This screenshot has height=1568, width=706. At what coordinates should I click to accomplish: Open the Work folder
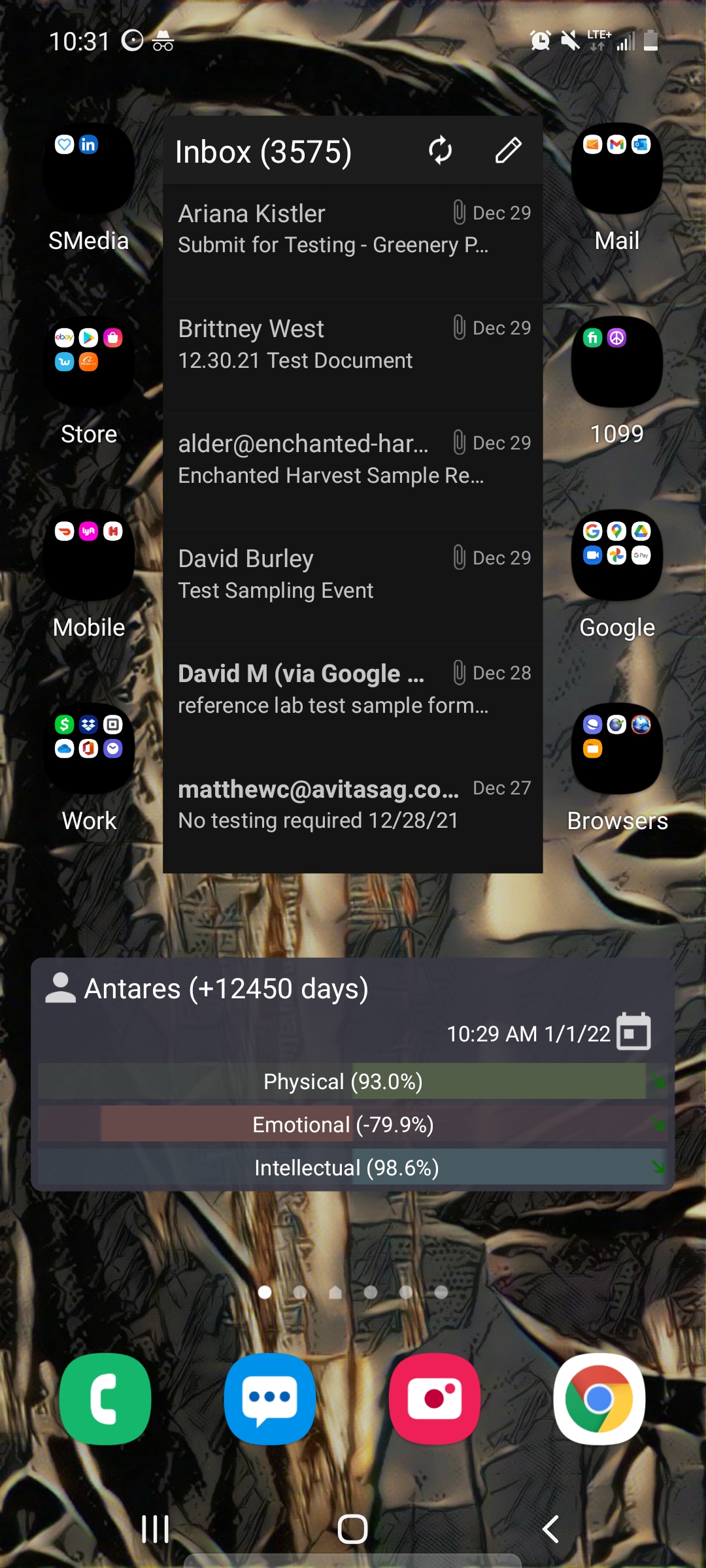[x=89, y=749]
